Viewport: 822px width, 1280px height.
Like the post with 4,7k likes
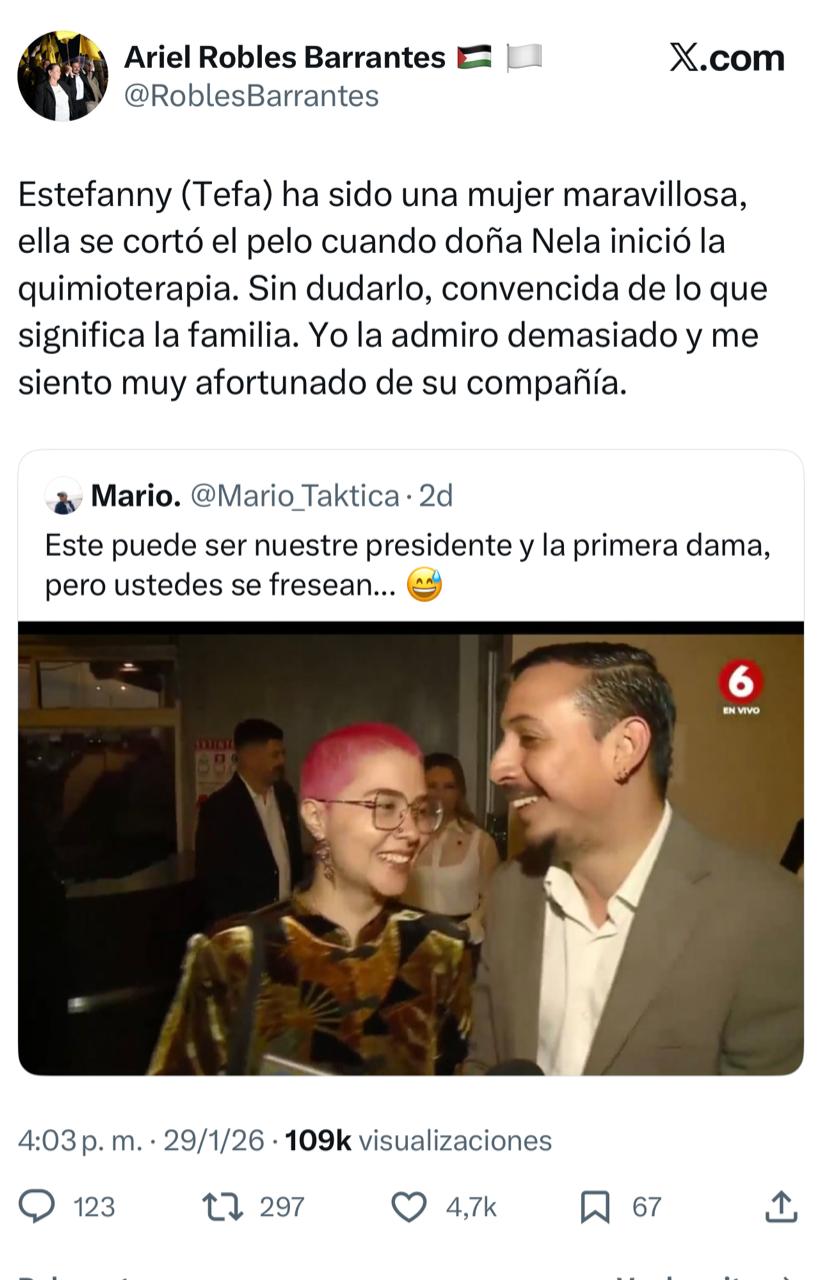[x=408, y=1207]
